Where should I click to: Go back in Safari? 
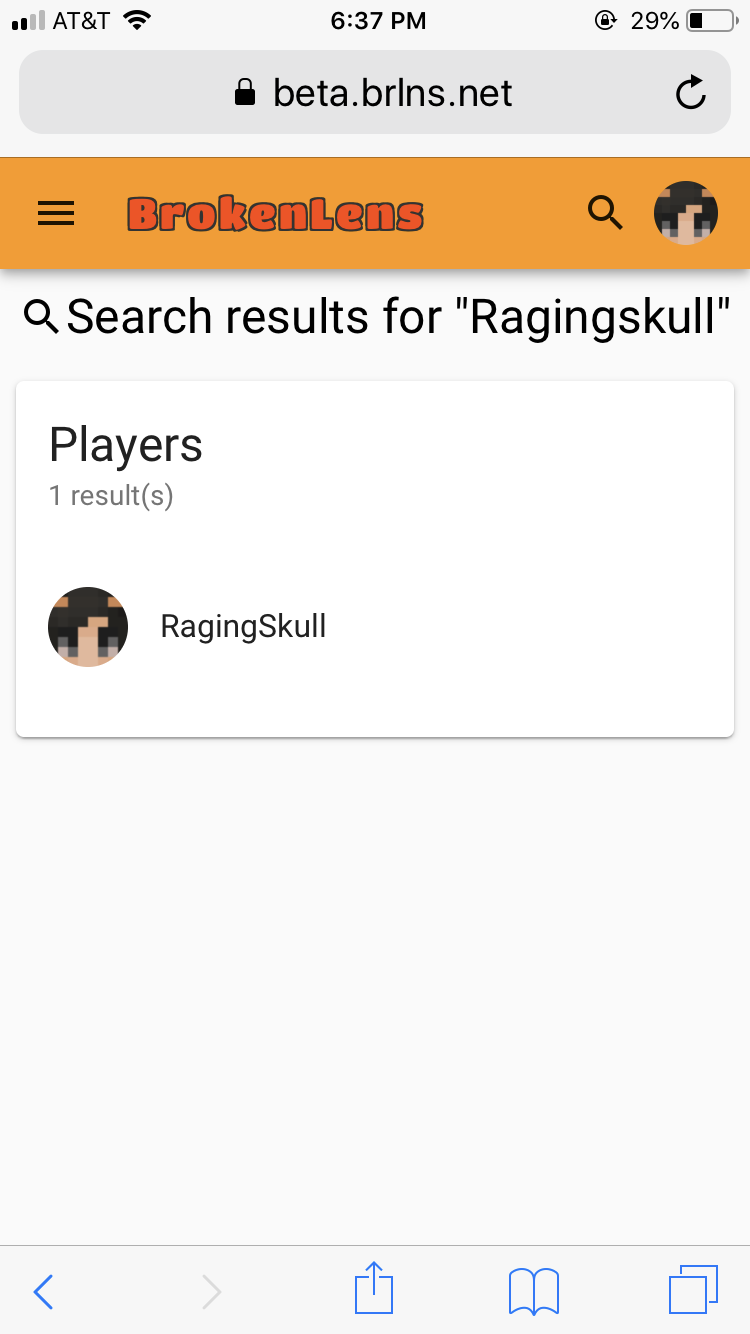(43, 1292)
